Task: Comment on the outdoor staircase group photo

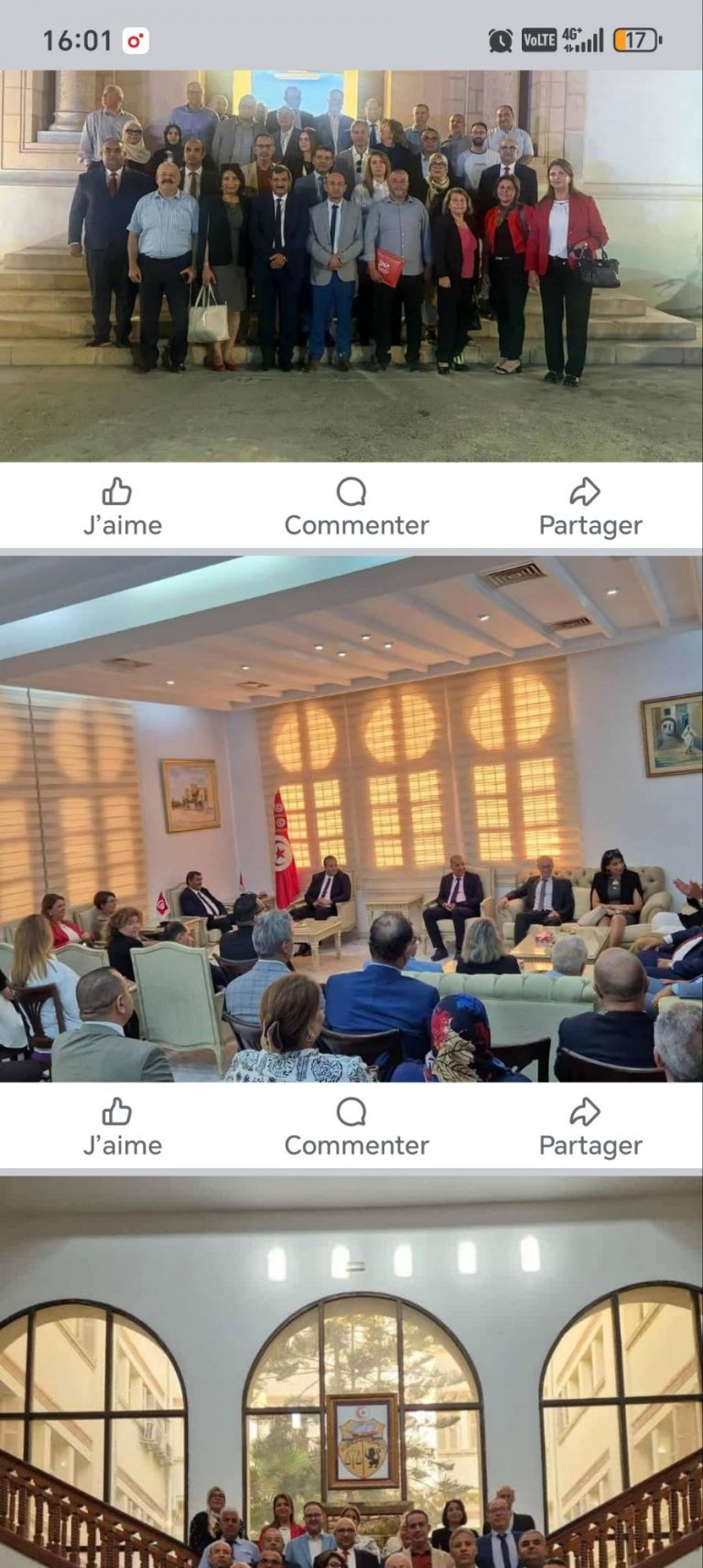Action: 356,507
